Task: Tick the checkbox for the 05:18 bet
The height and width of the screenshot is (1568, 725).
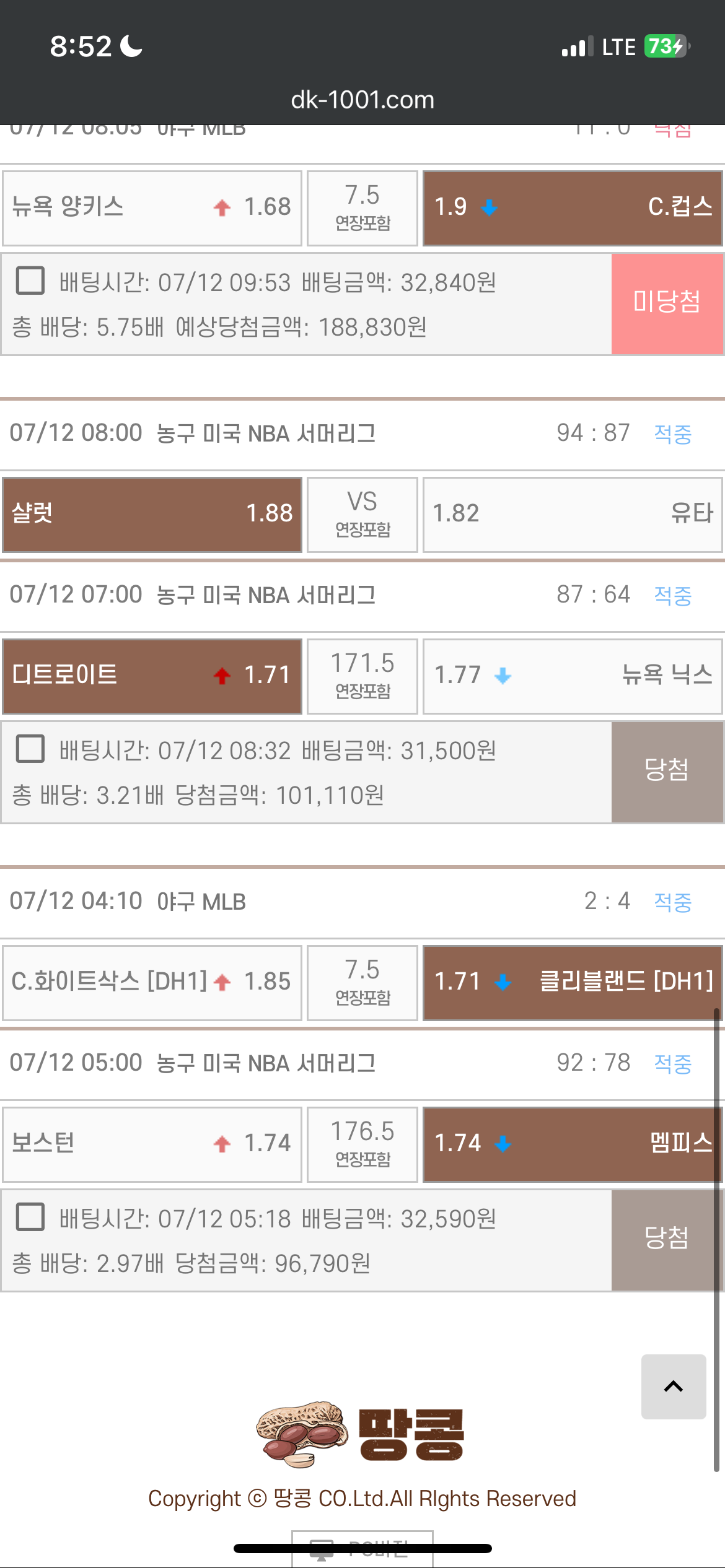Action: pyautogui.click(x=30, y=1217)
